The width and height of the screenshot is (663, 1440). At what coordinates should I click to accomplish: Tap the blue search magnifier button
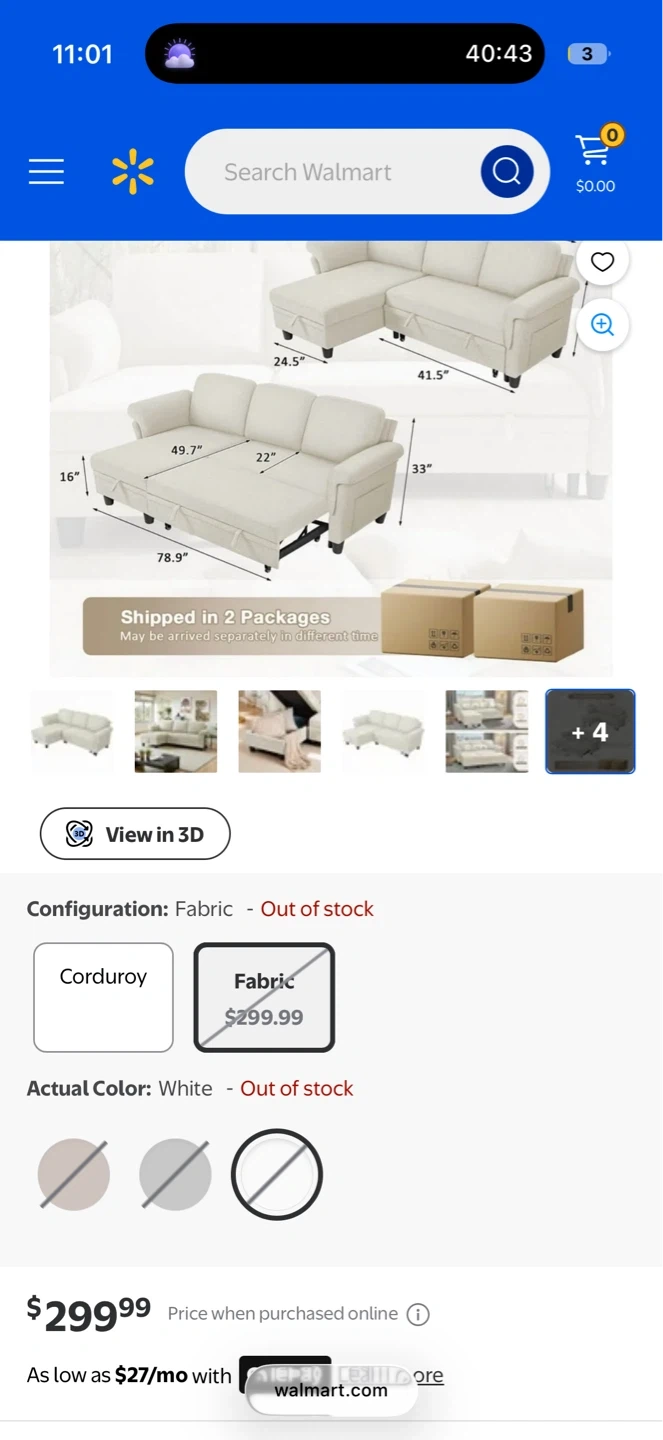pyautogui.click(x=507, y=172)
